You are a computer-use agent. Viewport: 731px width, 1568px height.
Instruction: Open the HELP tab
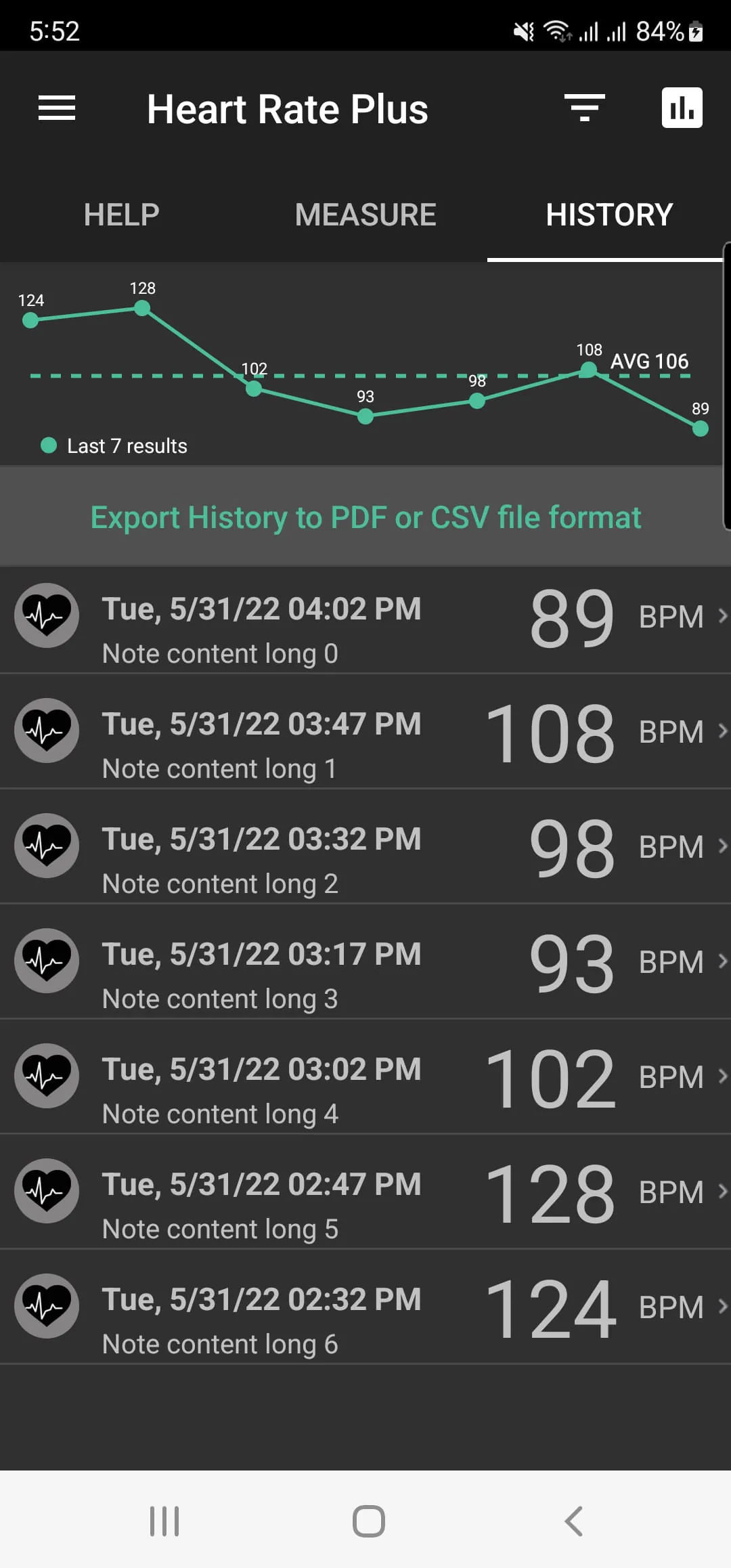pyautogui.click(x=120, y=215)
